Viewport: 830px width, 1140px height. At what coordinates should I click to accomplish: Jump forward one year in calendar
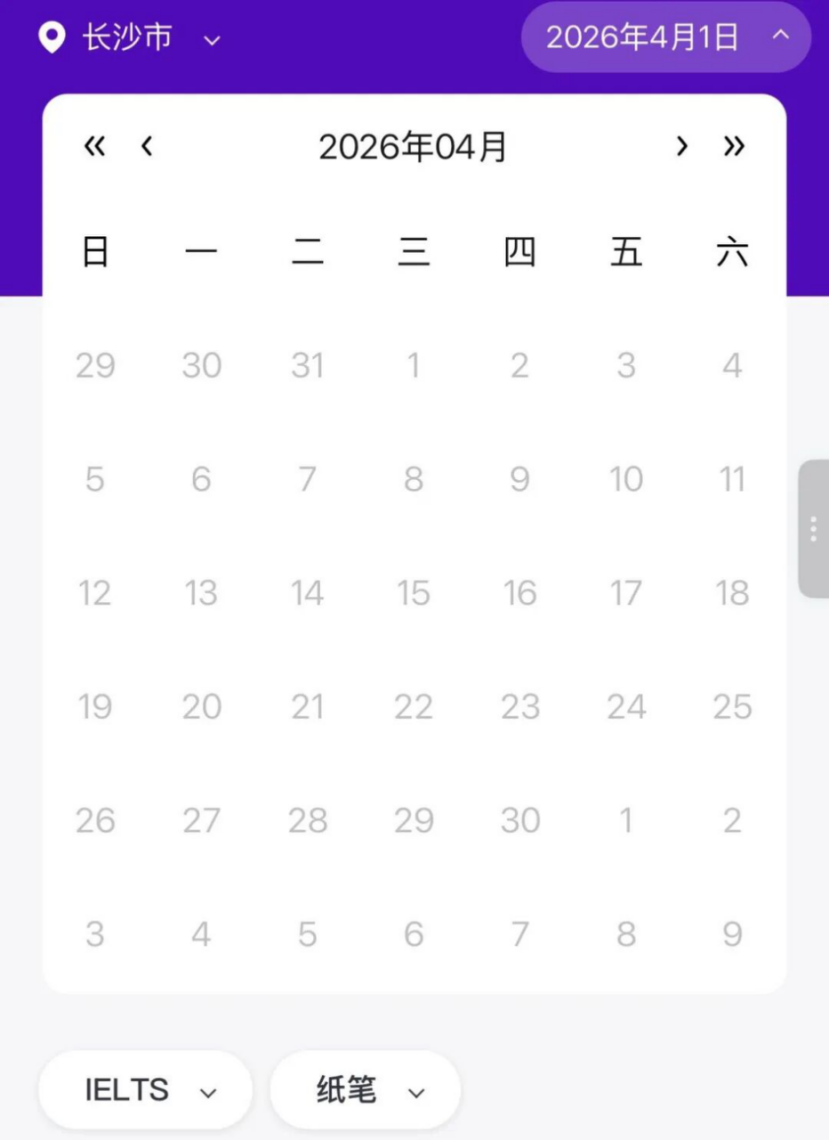point(734,147)
